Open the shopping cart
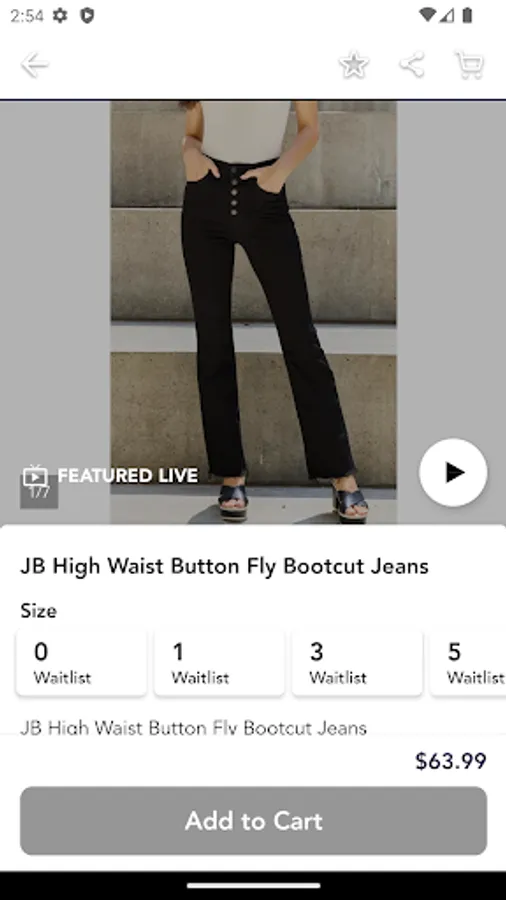Screen dimensions: 506x900 click(x=469, y=65)
